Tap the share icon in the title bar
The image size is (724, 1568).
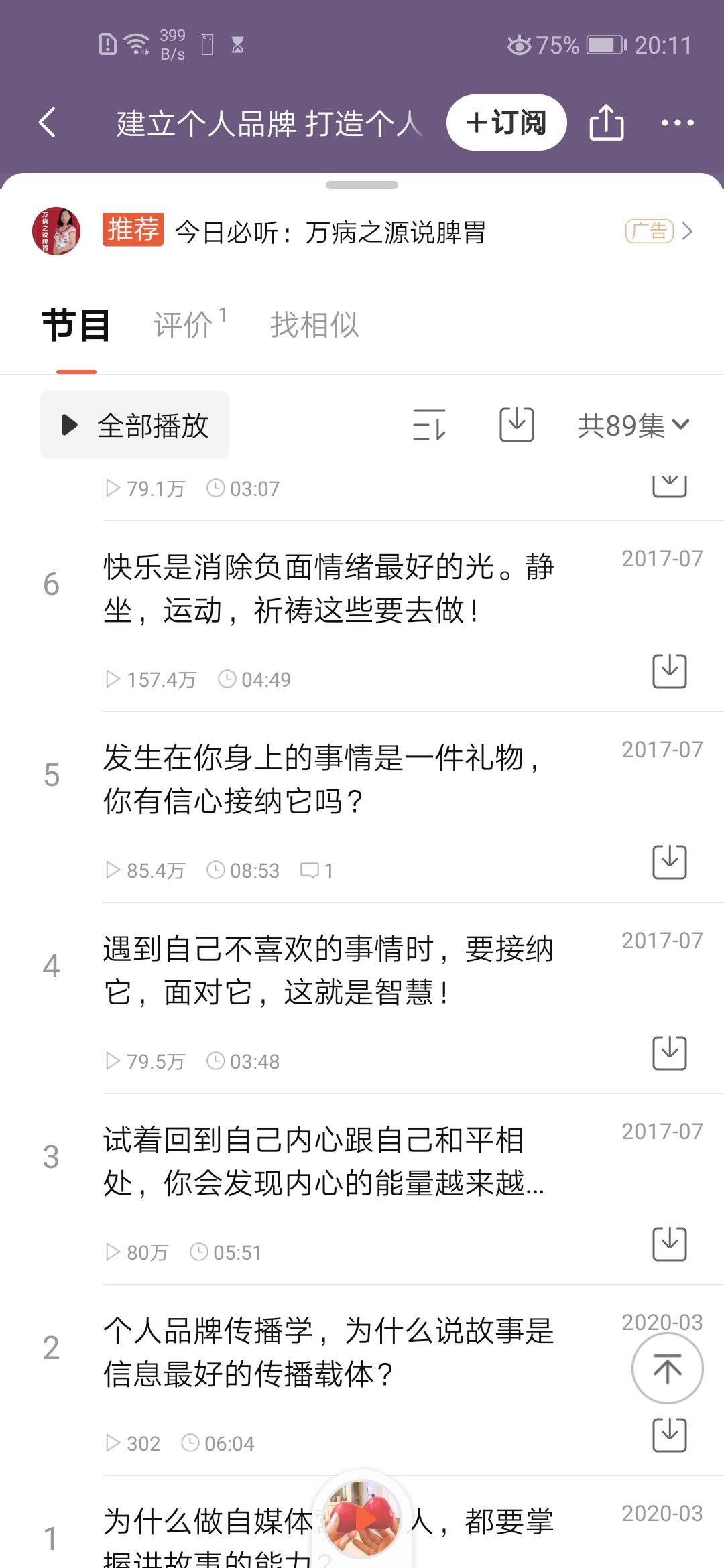(x=607, y=123)
